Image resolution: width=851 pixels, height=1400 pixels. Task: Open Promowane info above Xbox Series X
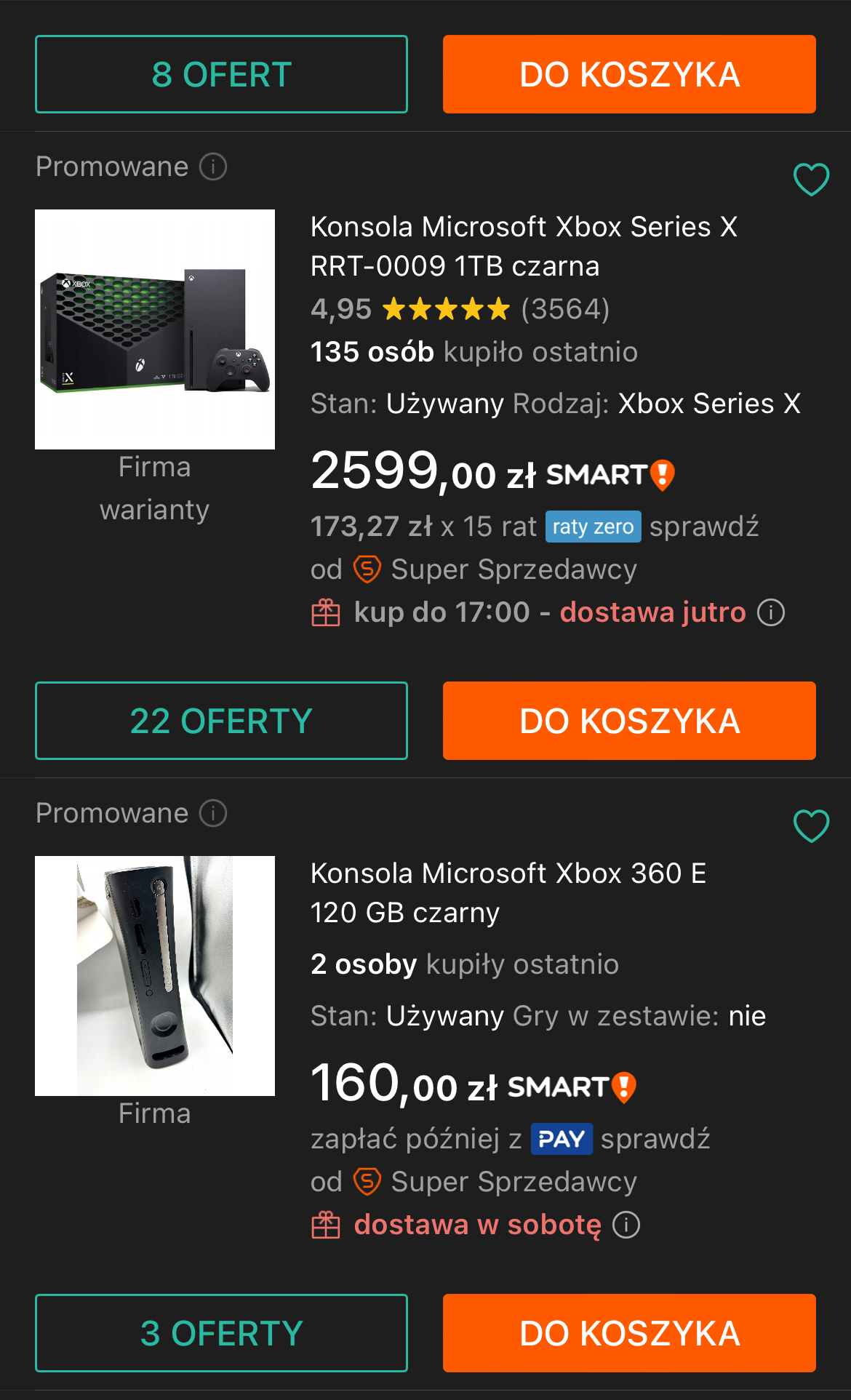(x=213, y=167)
